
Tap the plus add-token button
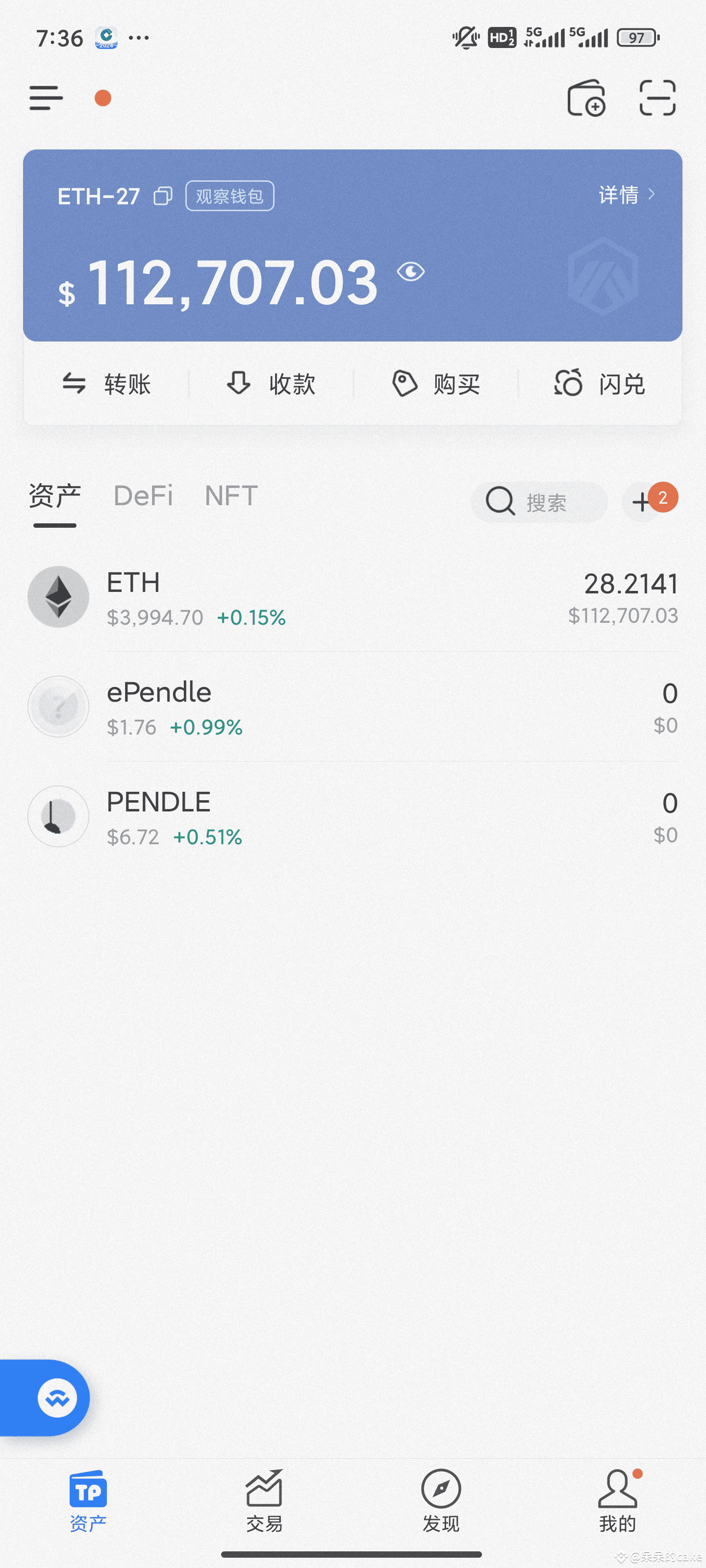641,502
